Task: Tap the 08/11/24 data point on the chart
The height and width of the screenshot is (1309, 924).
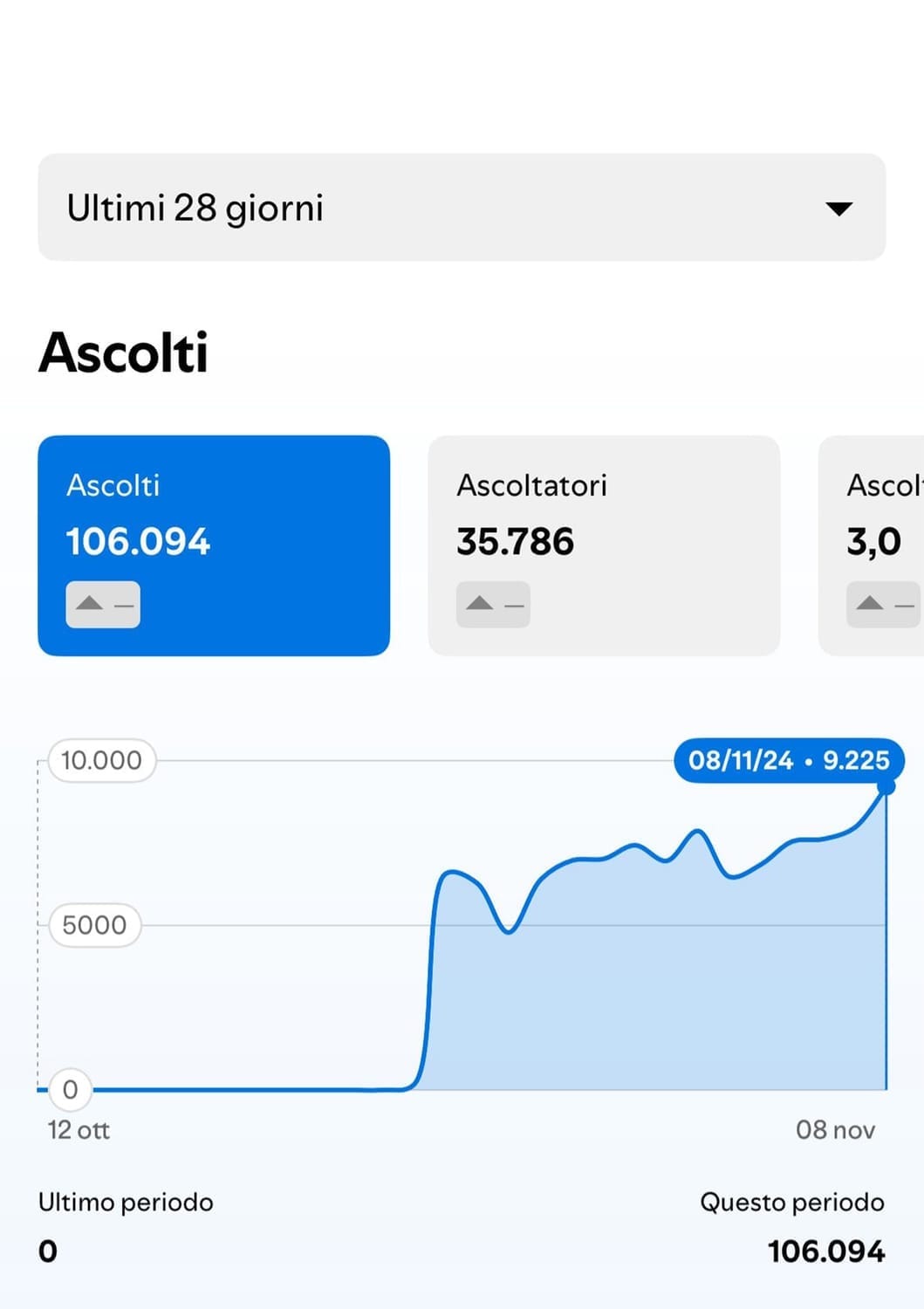Action: coord(886,787)
